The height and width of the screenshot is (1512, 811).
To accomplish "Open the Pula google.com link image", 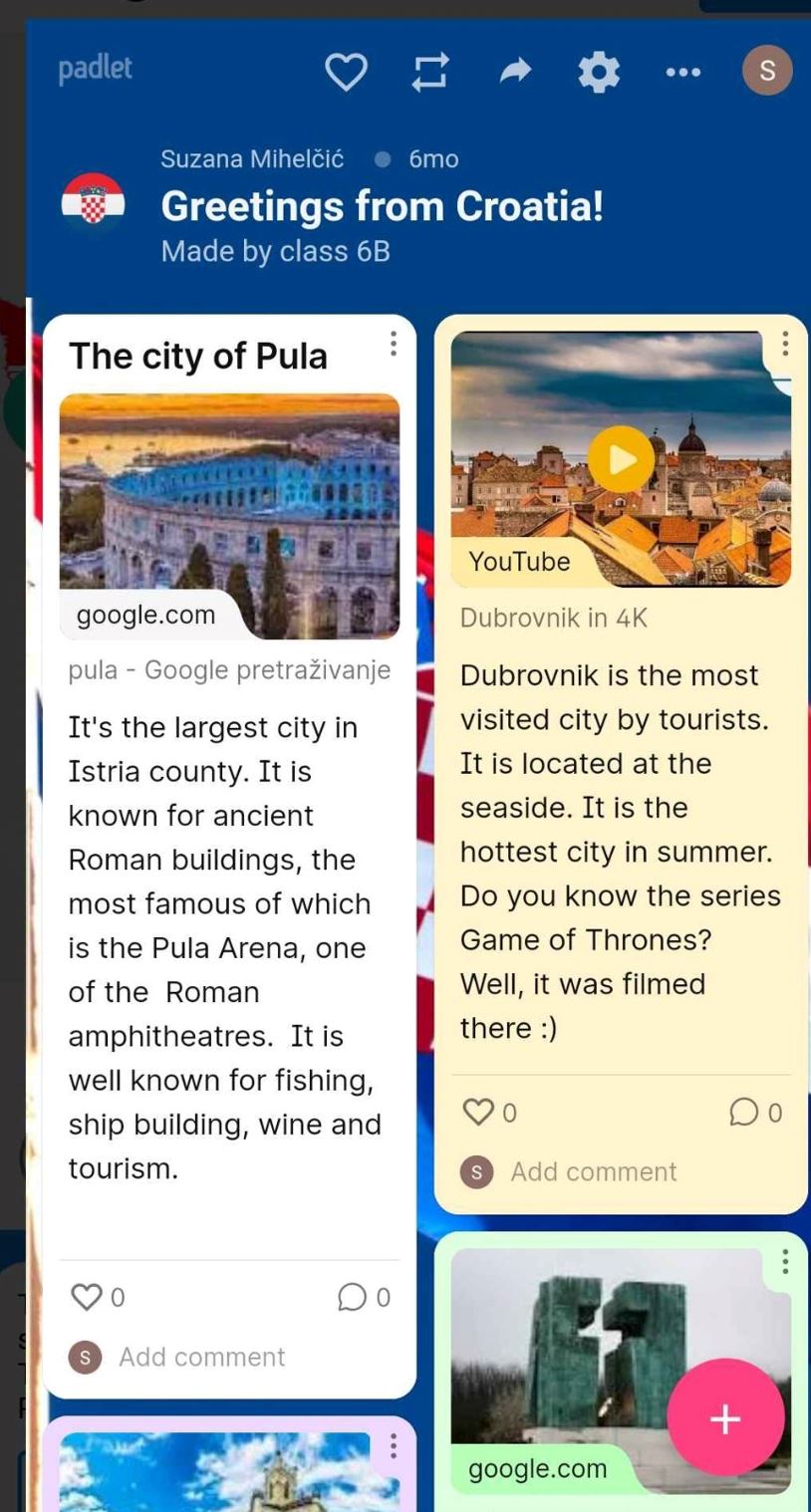I will coord(229,516).
